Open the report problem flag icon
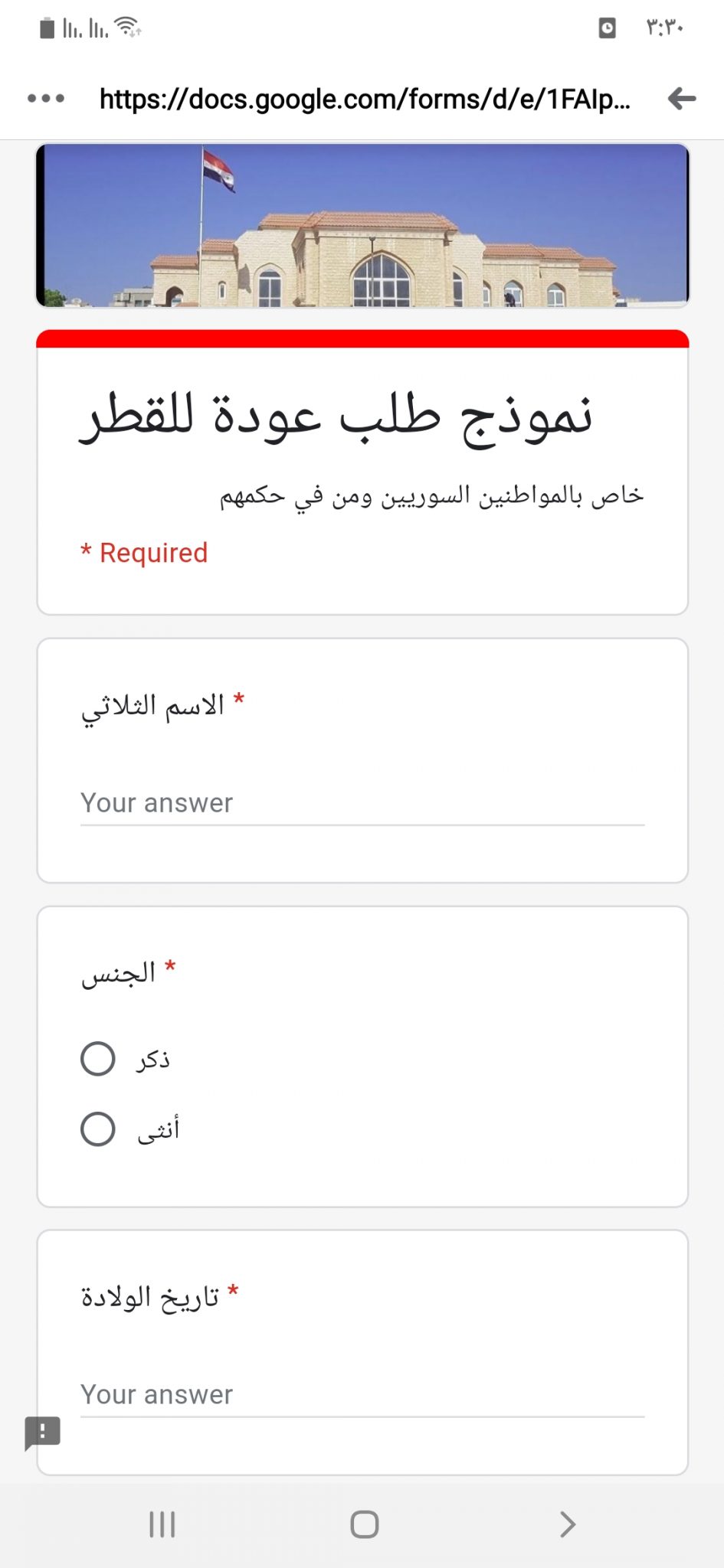This screenshot has width=724, height=1568. [x=42, y=1432]
